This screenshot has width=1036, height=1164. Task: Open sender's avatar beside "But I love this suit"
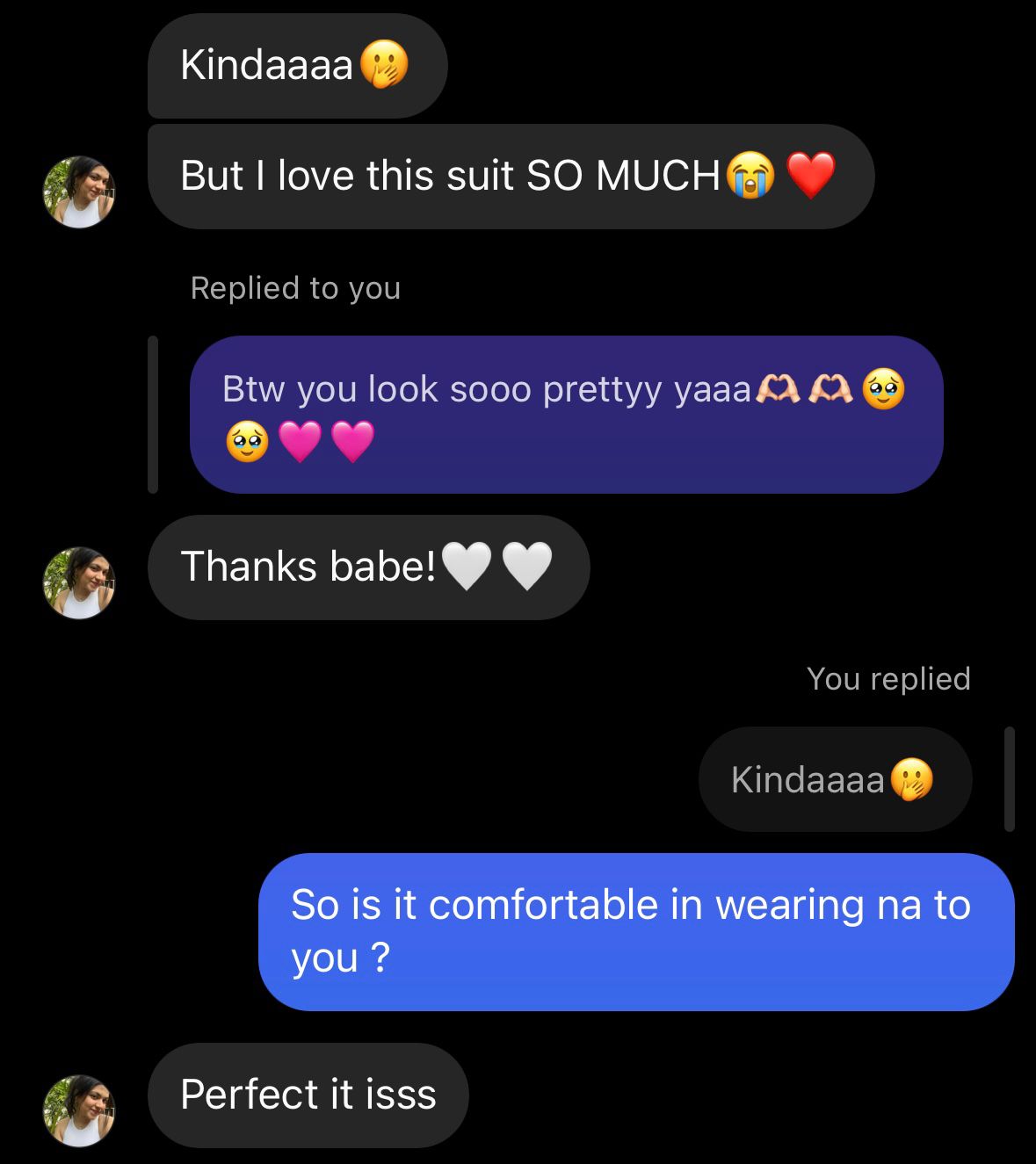coord(79,192)
